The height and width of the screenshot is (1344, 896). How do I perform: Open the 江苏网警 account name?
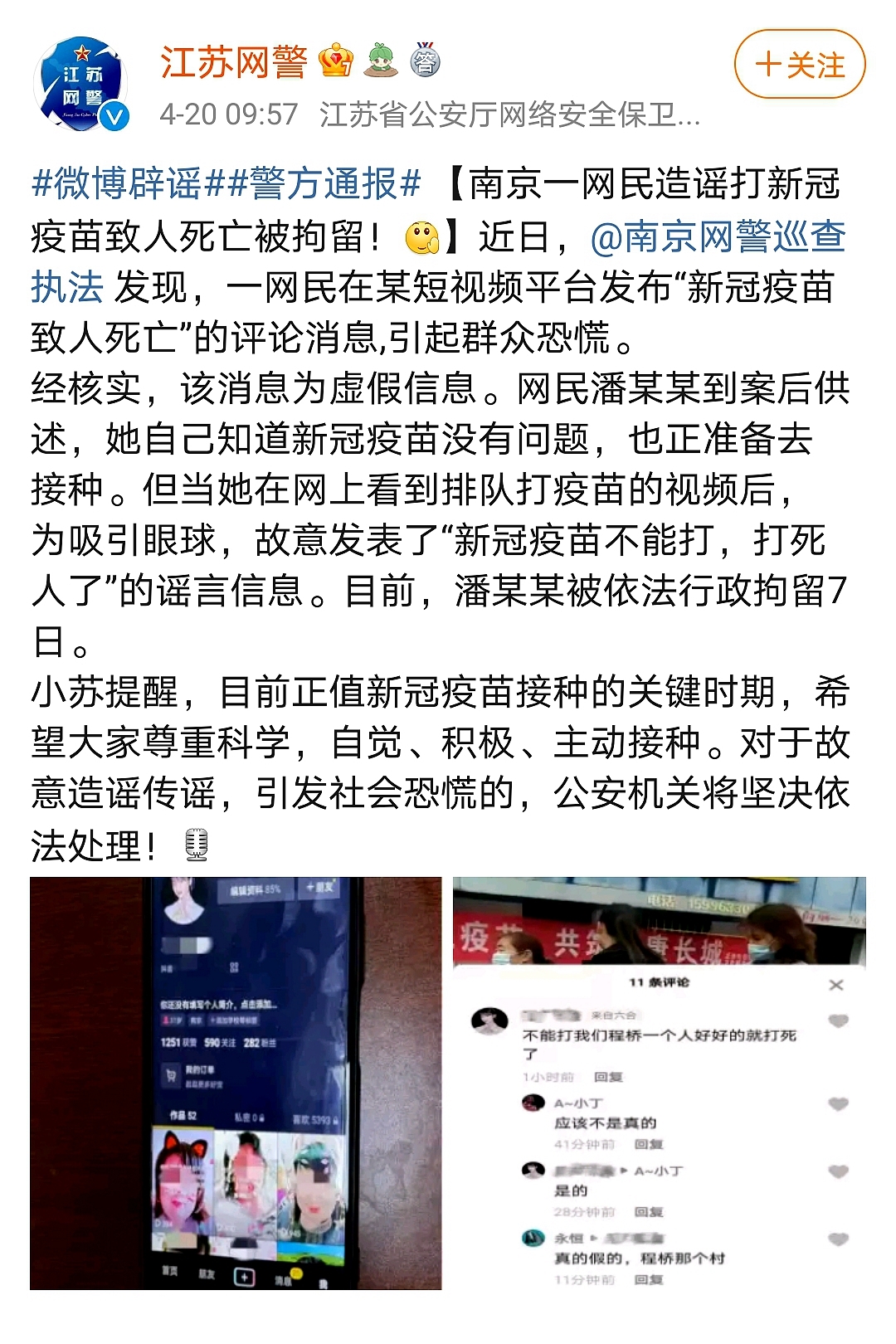[x=234, y=62]
